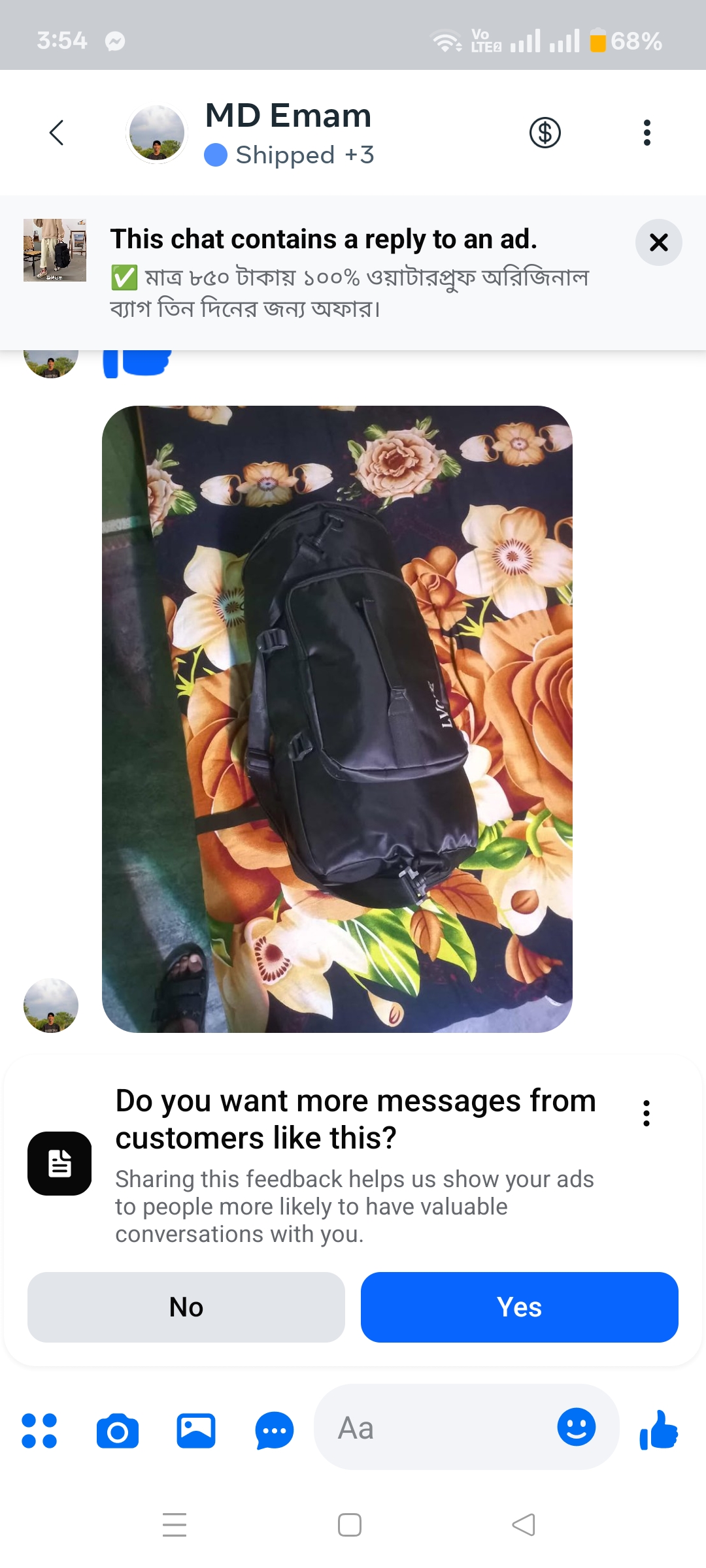Focus the Aa message field
Image resolution: width=706 pixels, height=1568 pixels.
coord(431,1428)
